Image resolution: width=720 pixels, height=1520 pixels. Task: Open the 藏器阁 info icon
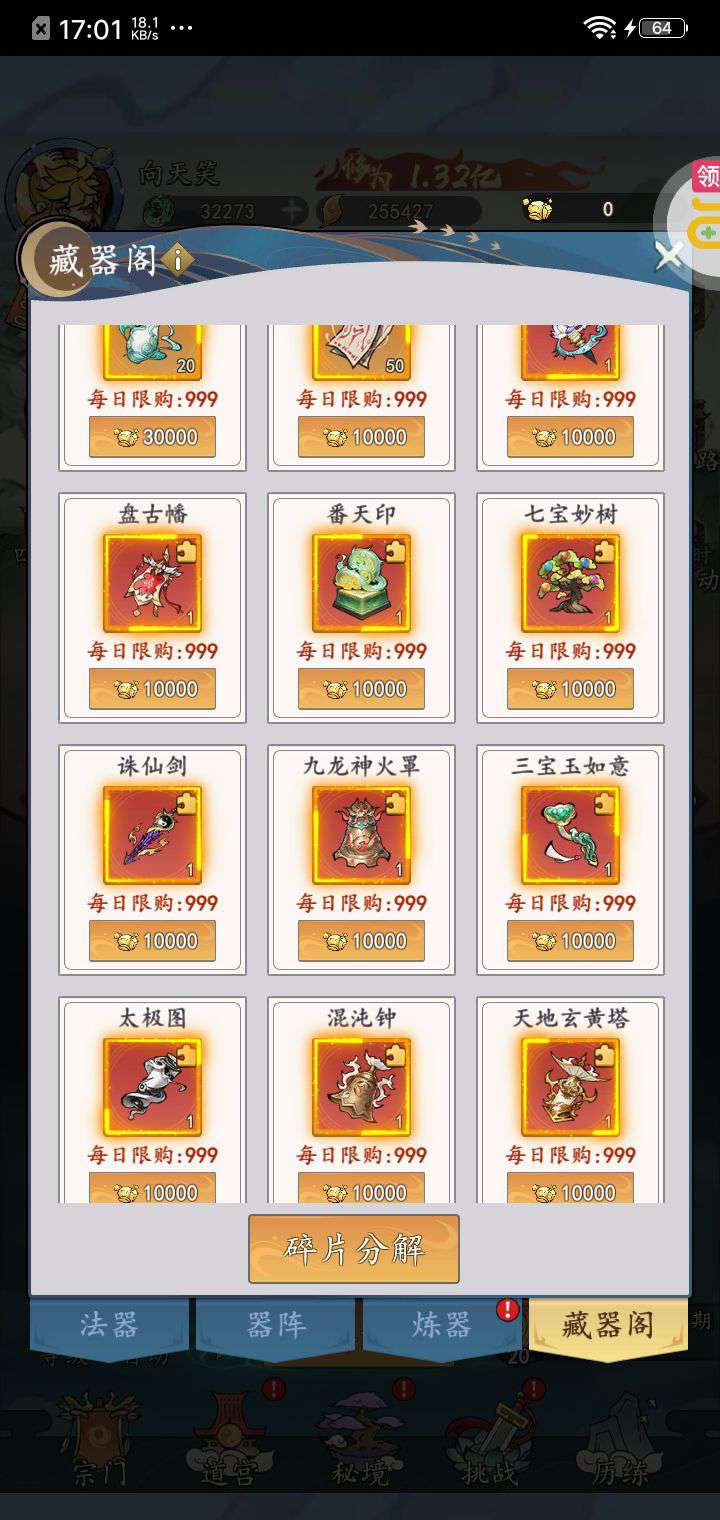pos(178,260)
